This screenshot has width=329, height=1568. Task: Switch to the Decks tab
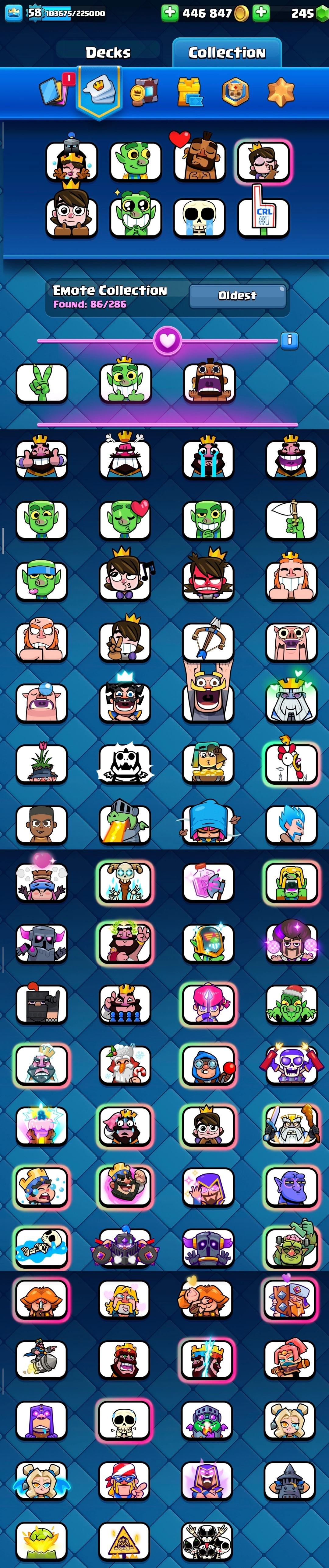(x=108, y=52)
